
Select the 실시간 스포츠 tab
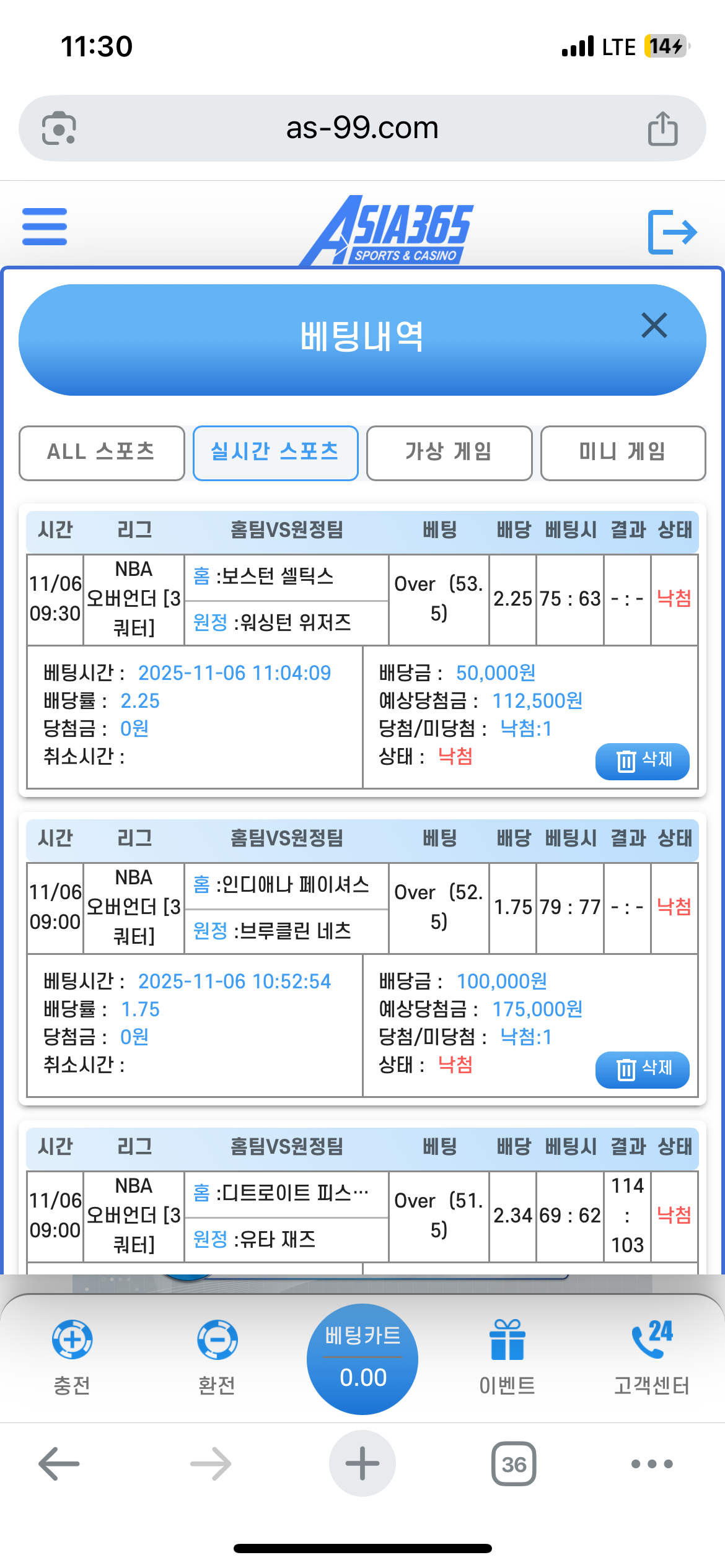click(x=275, y=453)
